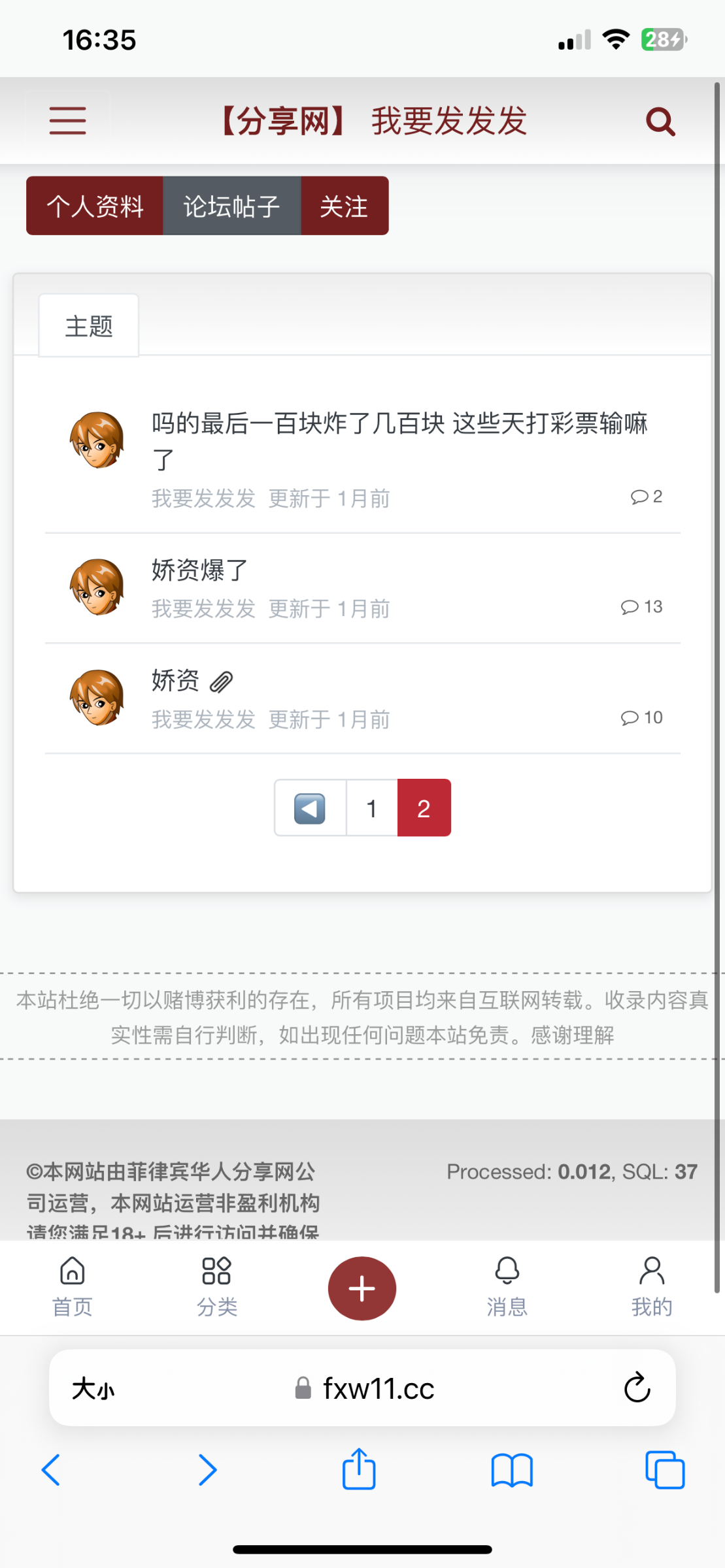
Task: Open the hamburger drawer menu
Action: click(x=67, y=121)
